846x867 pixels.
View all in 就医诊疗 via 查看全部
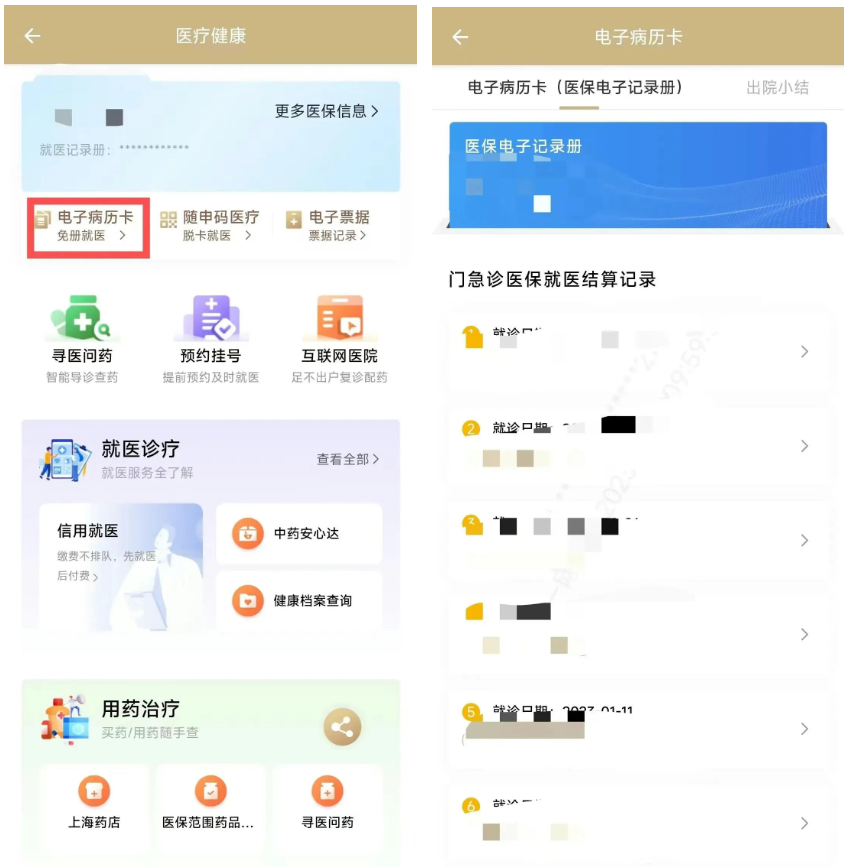coord(348,459)
